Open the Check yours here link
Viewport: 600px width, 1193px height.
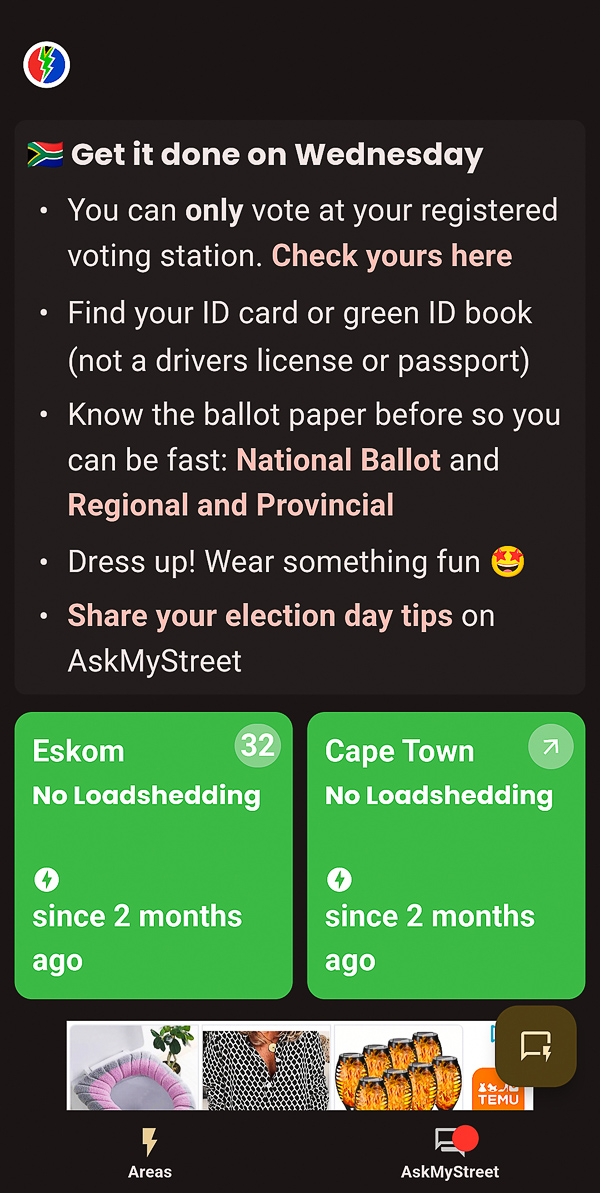point(391,256)
